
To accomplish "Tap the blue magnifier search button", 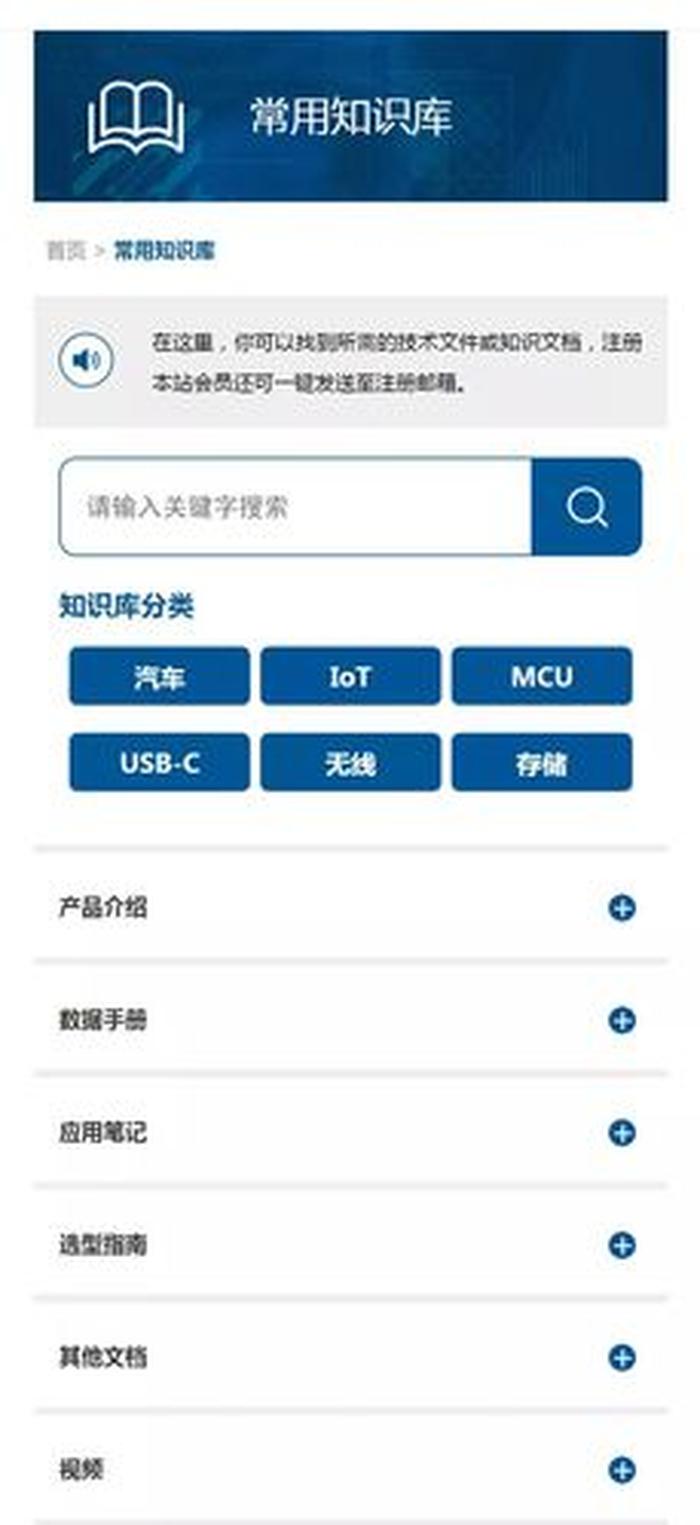I will click(x=586, y=507).
